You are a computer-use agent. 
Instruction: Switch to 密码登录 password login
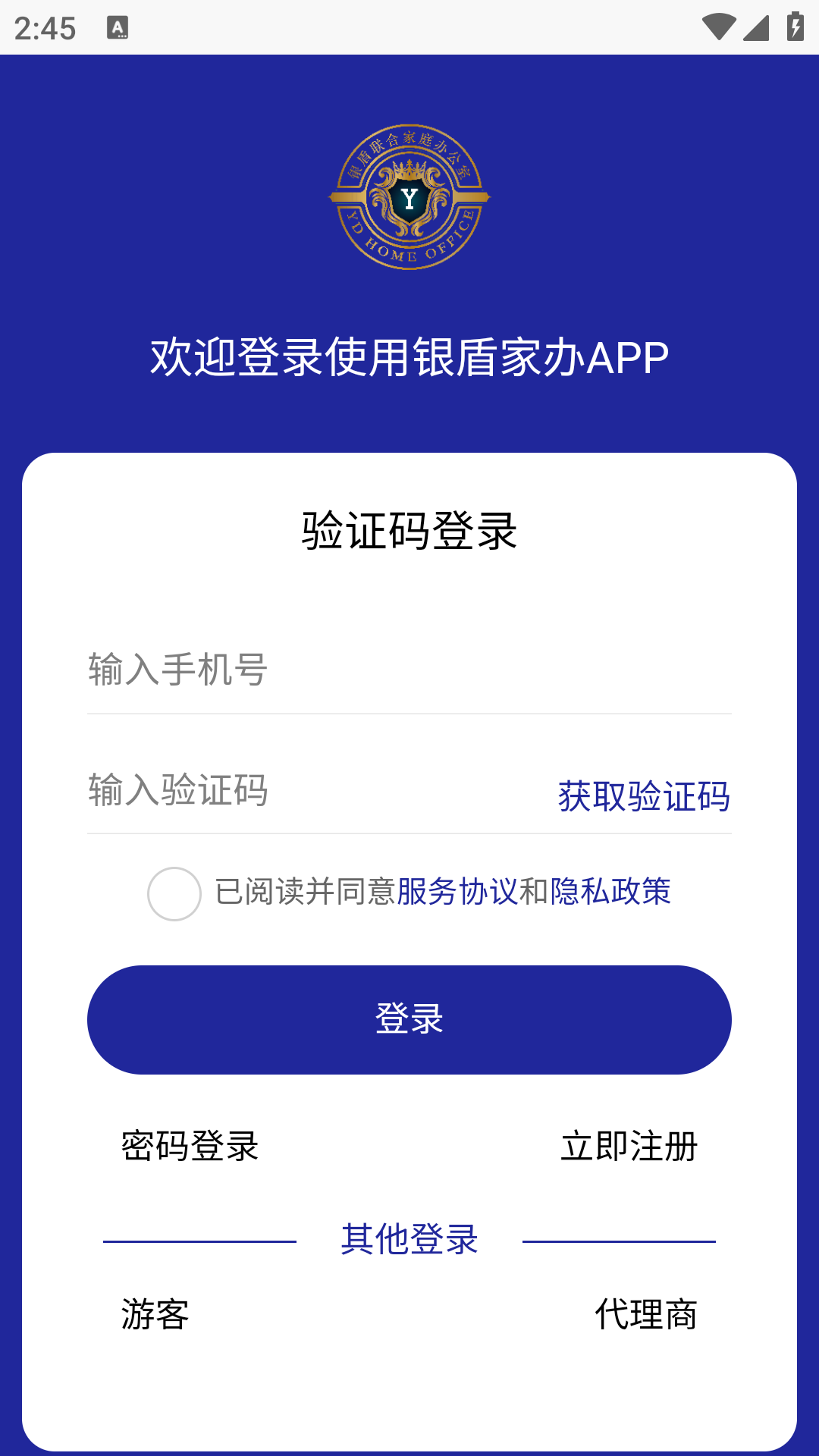190,1146
